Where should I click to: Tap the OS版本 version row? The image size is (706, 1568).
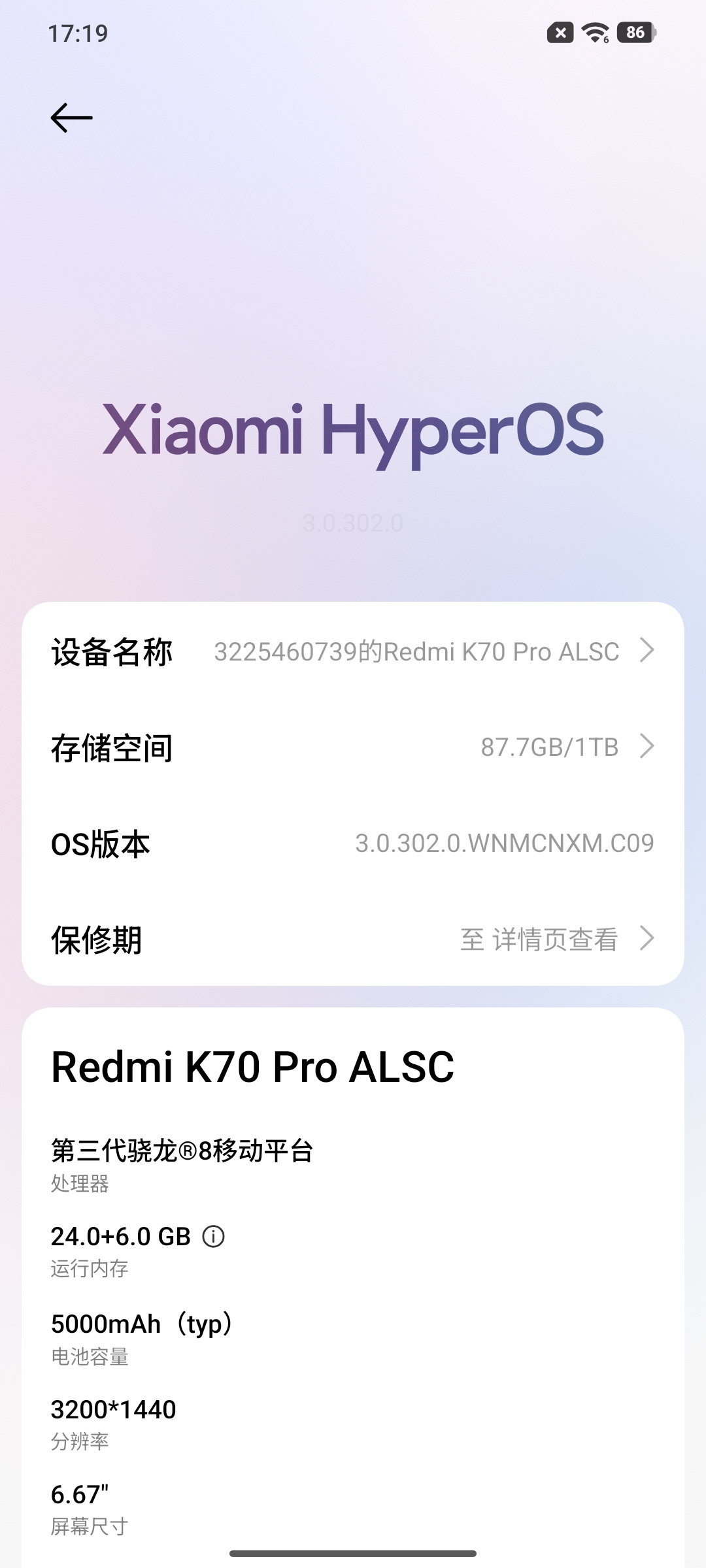(x=353, y=843)
